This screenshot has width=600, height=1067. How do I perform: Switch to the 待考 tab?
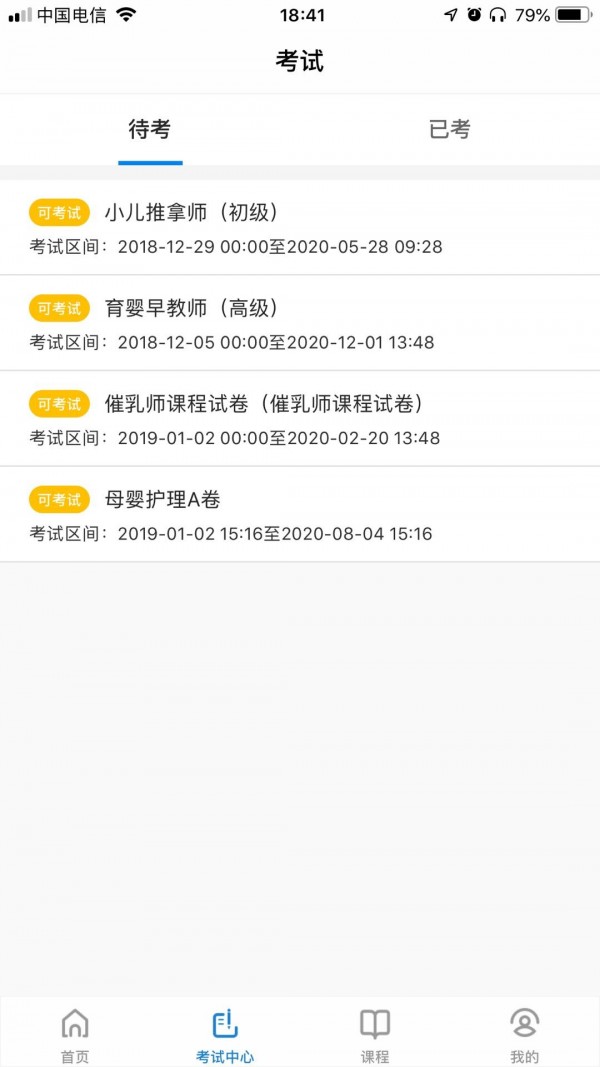[150, 129]
